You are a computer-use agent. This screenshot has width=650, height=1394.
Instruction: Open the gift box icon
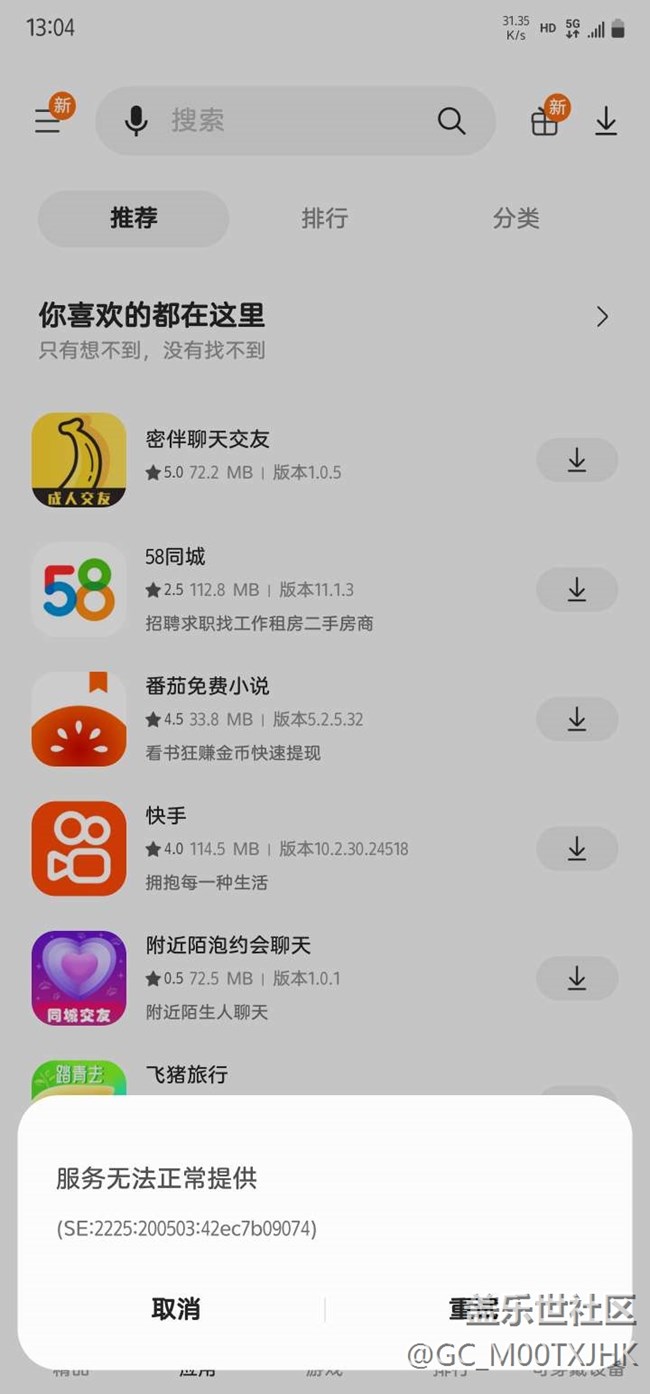pyautogui.click(x=545, y=121)
